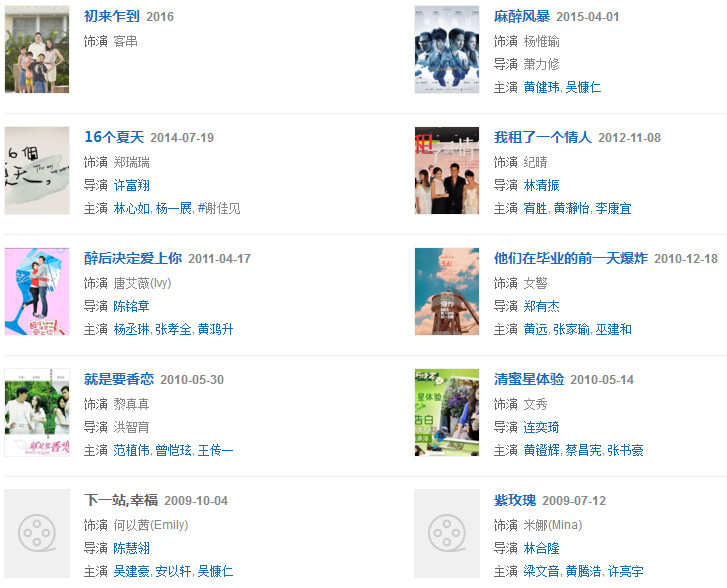Tap the 就是要香恋 poster thumbnail
Screen dimensions: 727x588
[x=37, y=413]
